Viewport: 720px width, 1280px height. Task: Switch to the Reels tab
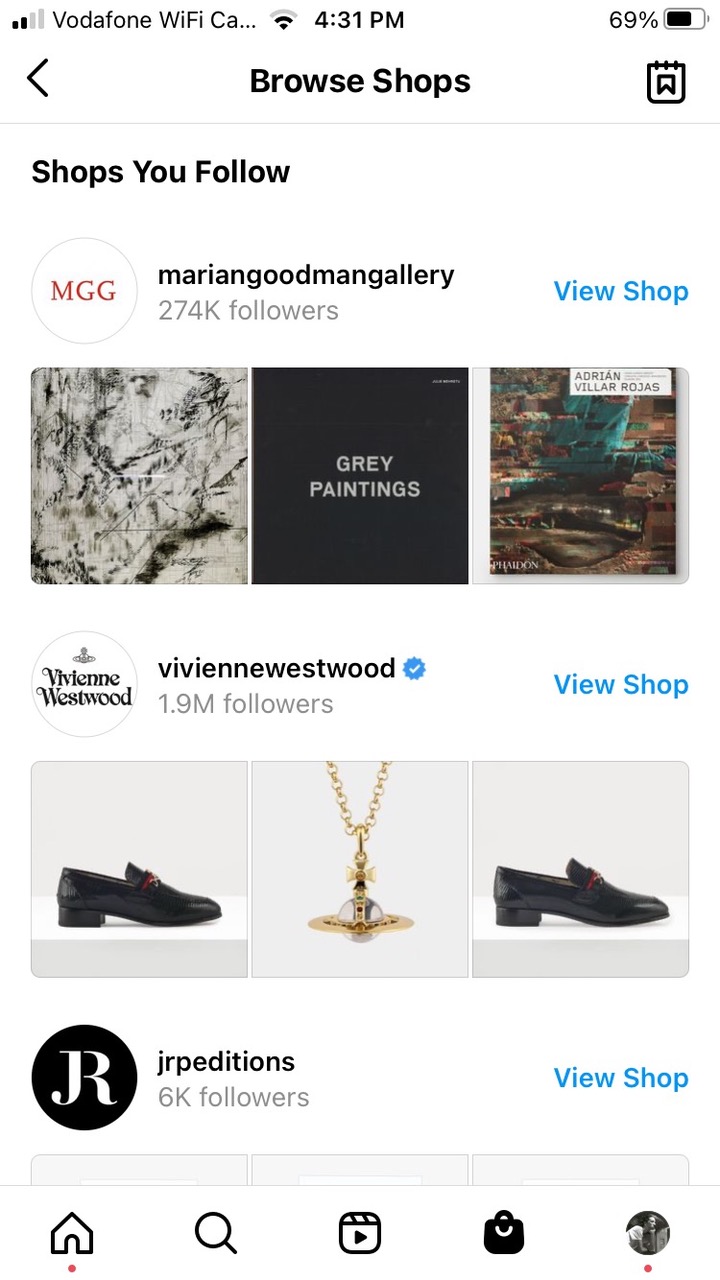point(360,1233)
